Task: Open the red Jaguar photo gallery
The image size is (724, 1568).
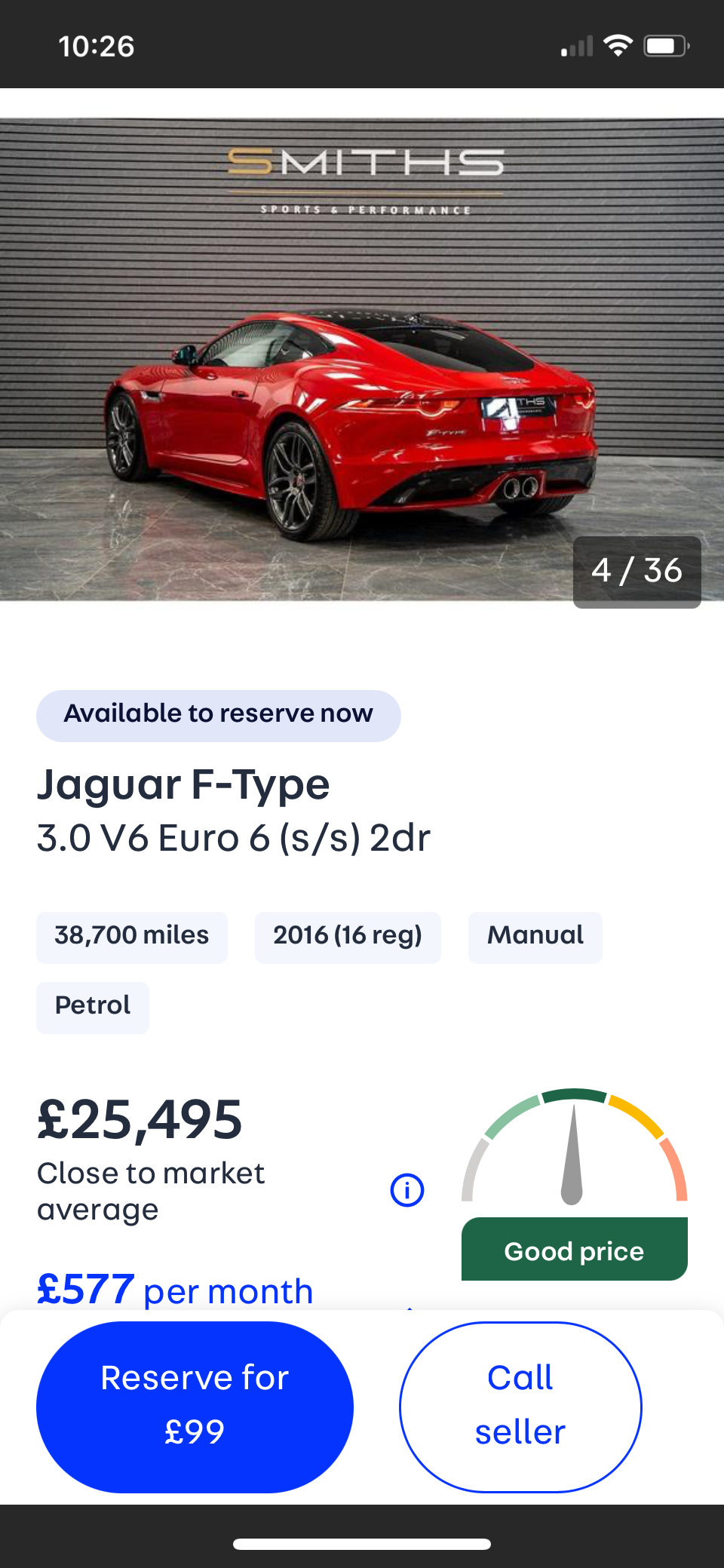Action: 362,359
